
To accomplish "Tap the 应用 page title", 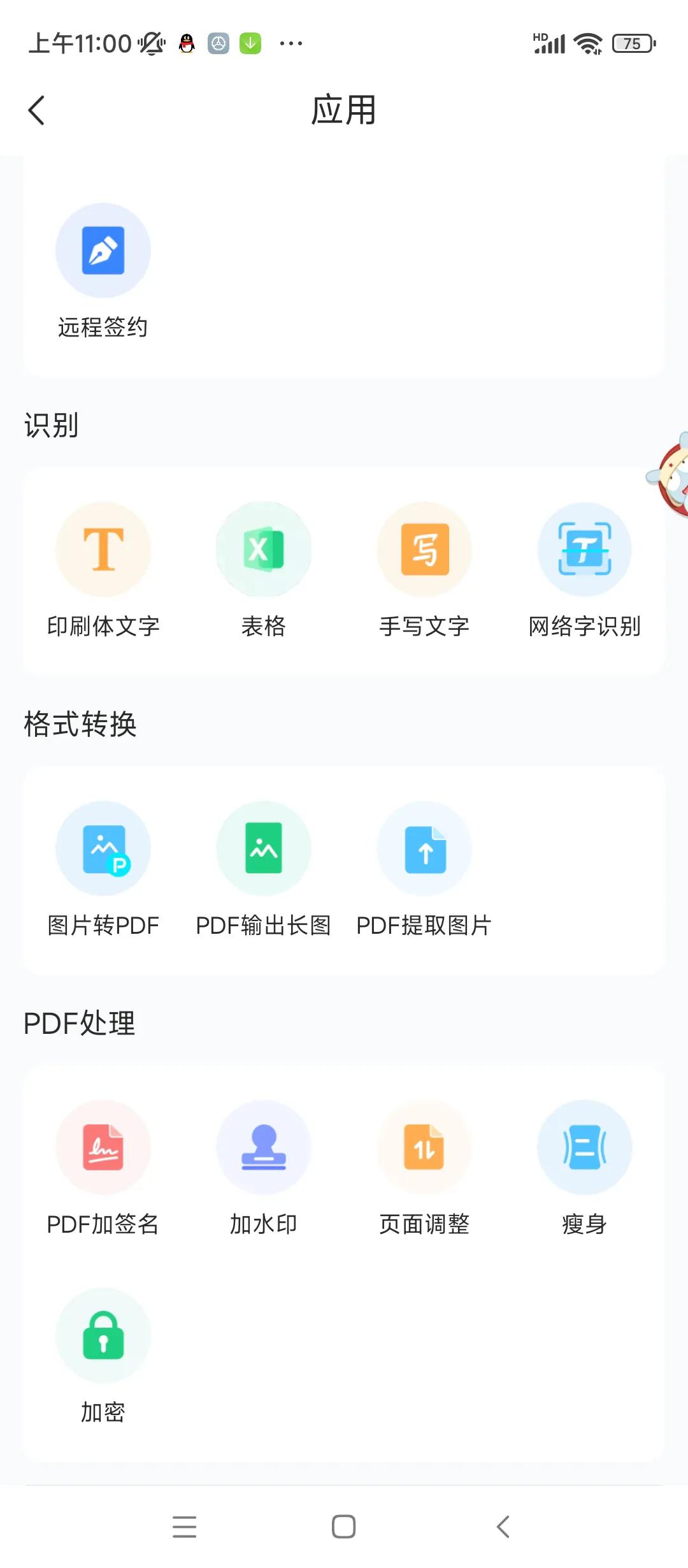I will pos(344,111).
